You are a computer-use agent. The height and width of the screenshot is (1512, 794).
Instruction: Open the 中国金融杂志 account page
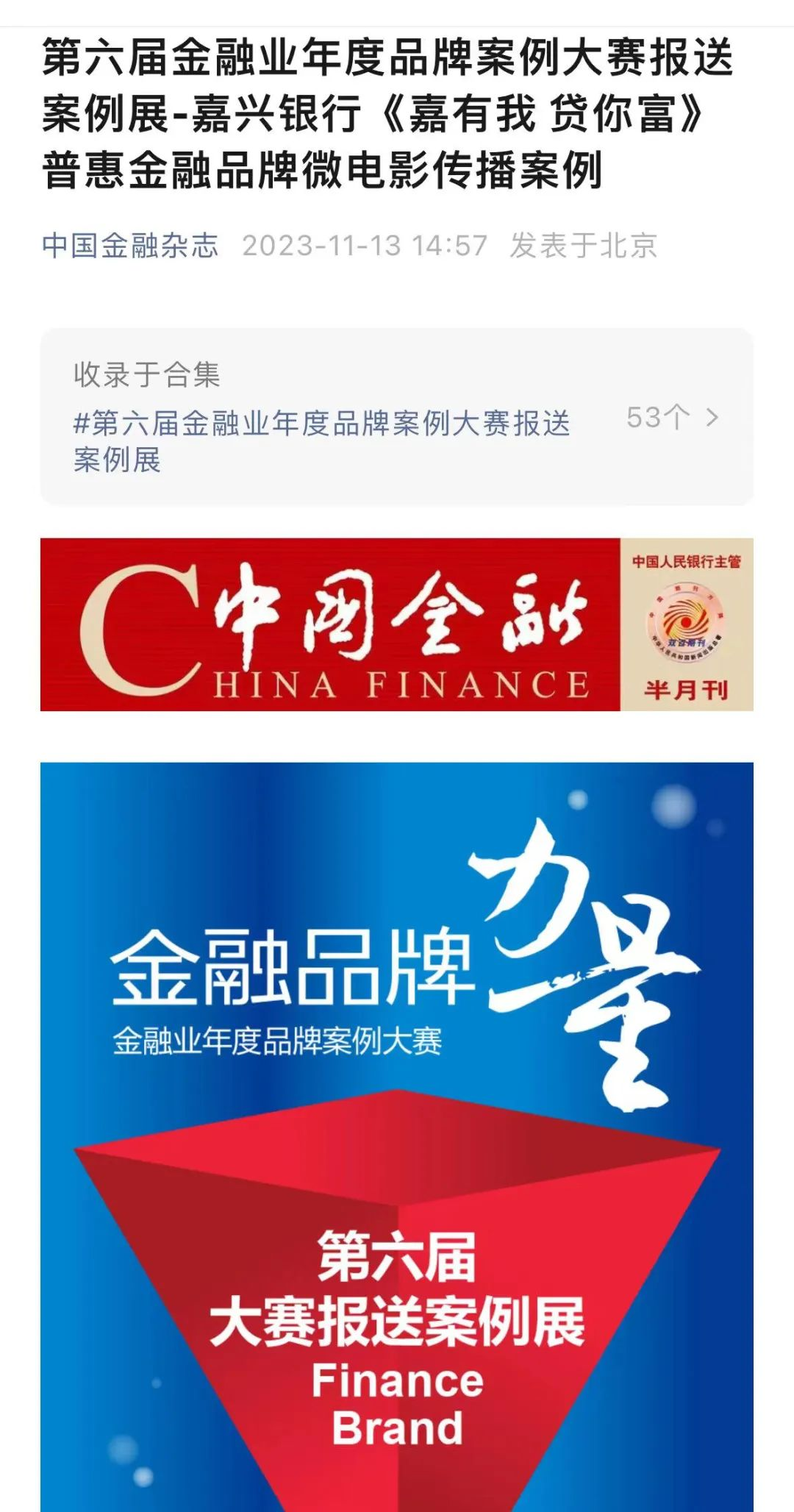point(130,246)
